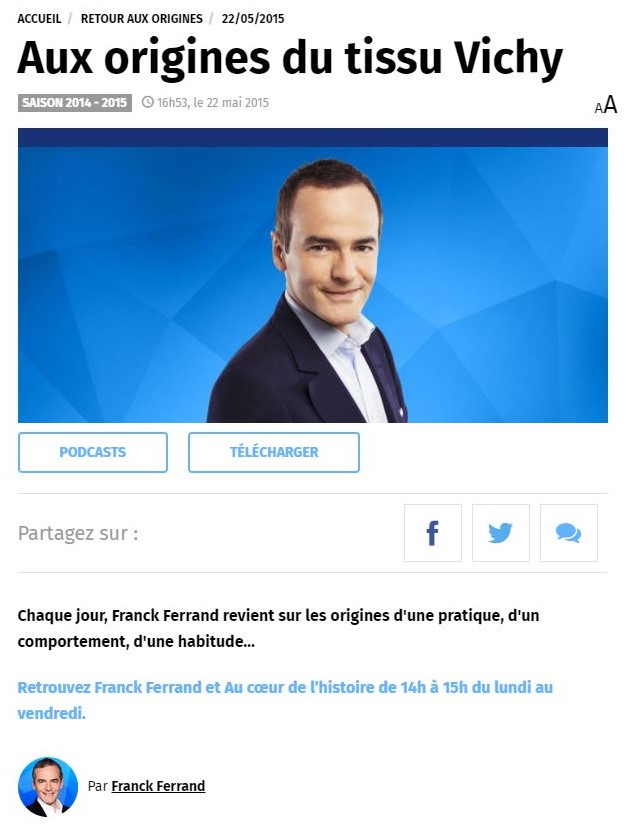Tap the Franck Ferrand banner image
The image size is (626, 830).
coord(312,285)
